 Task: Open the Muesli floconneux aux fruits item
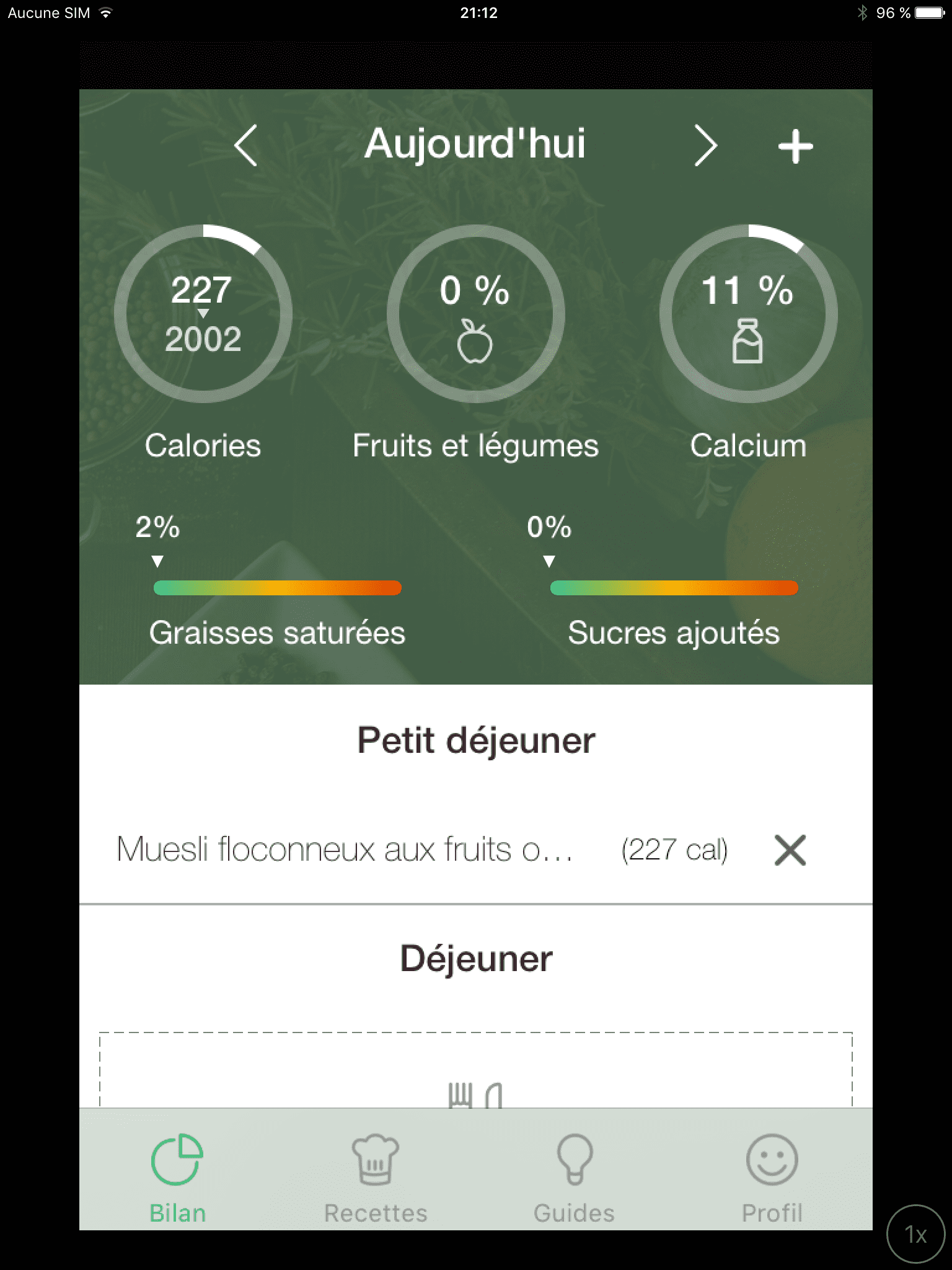tap(344, 850)
